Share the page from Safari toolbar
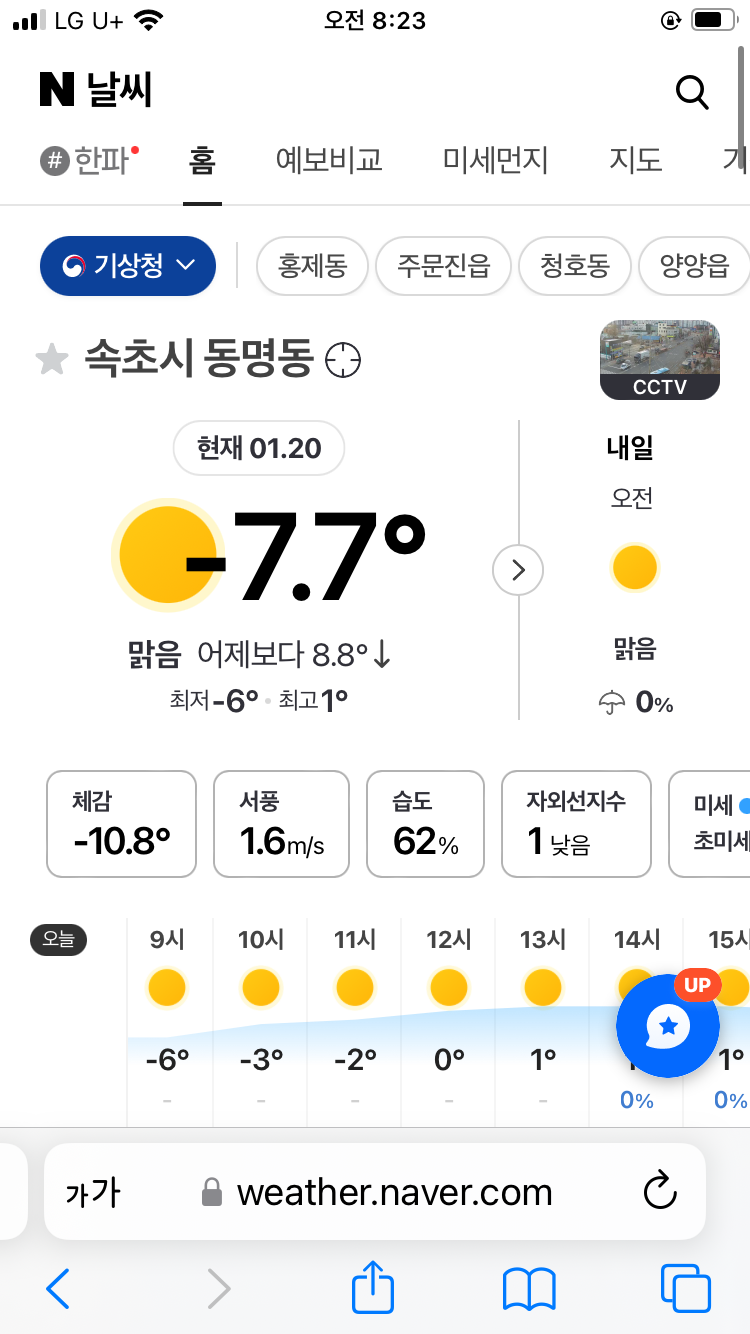This screenshot has height=1334, width=750. click(x=373, y=1288)
